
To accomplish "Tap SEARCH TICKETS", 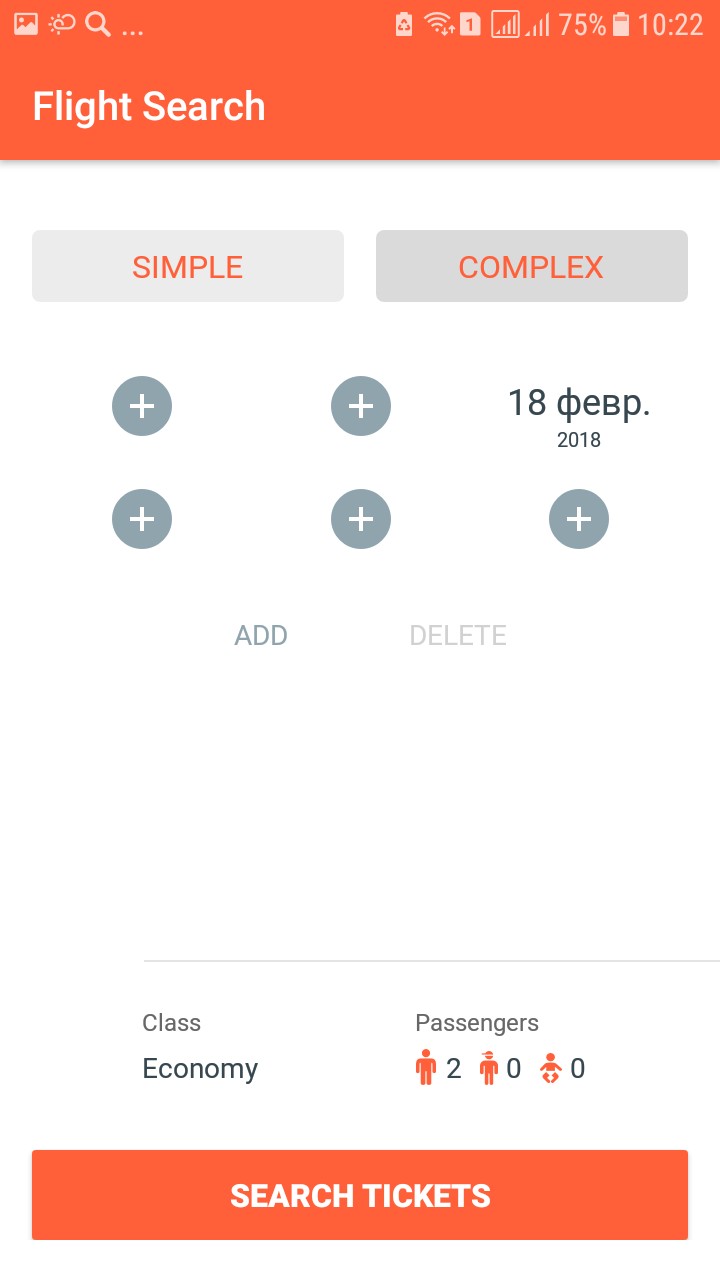I will pos(360,1195).
